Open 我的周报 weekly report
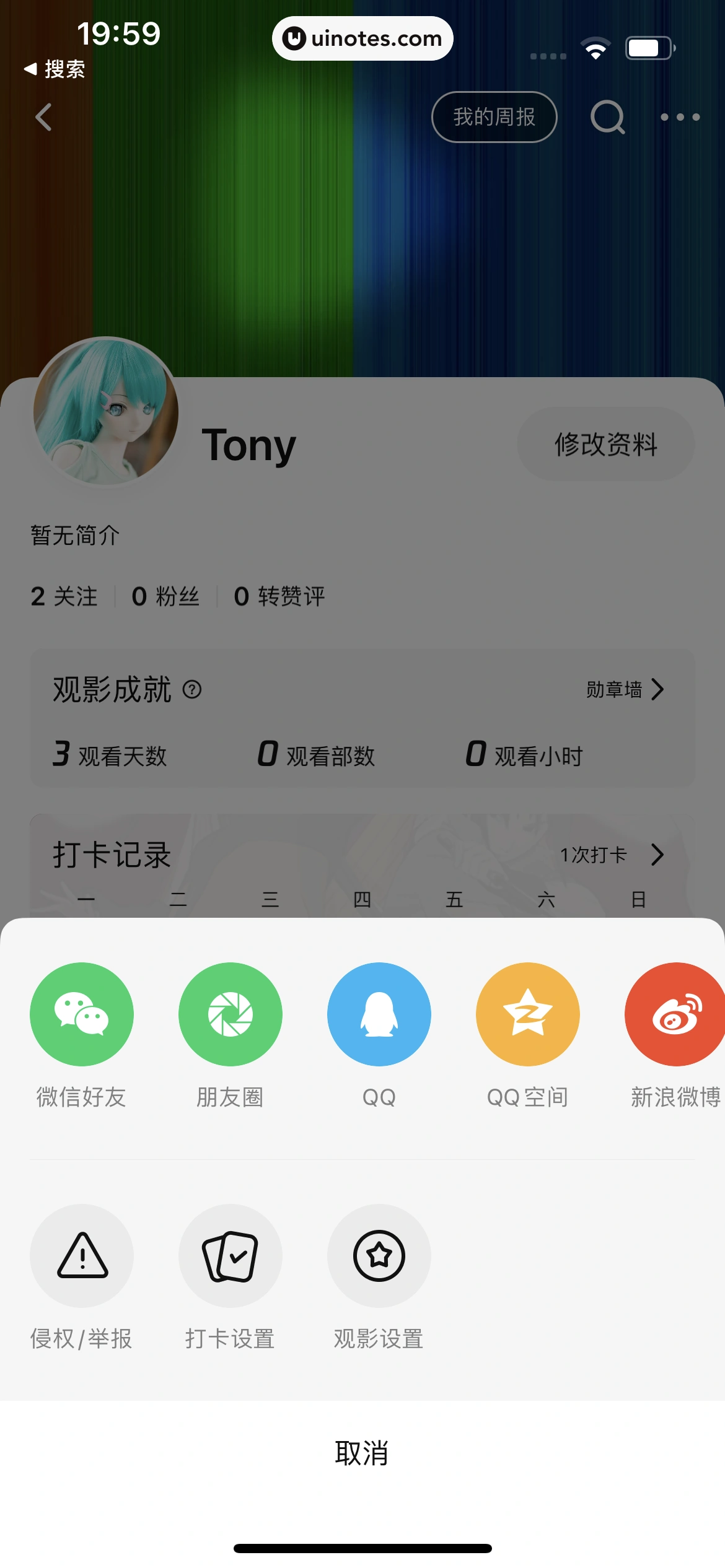 494,117
